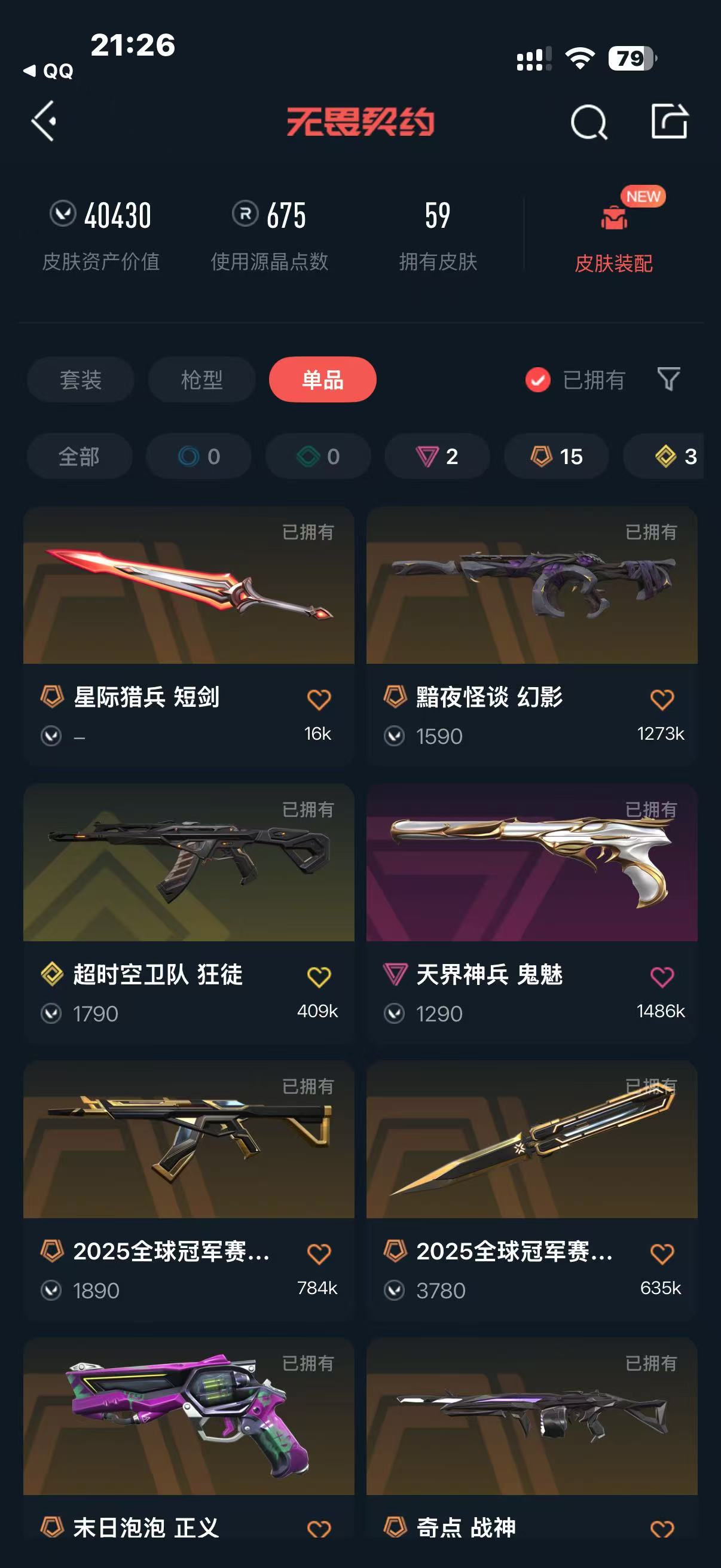Go back using the top-left arrow
Screen dimensions: 721x1568
[x=44, y=121]
